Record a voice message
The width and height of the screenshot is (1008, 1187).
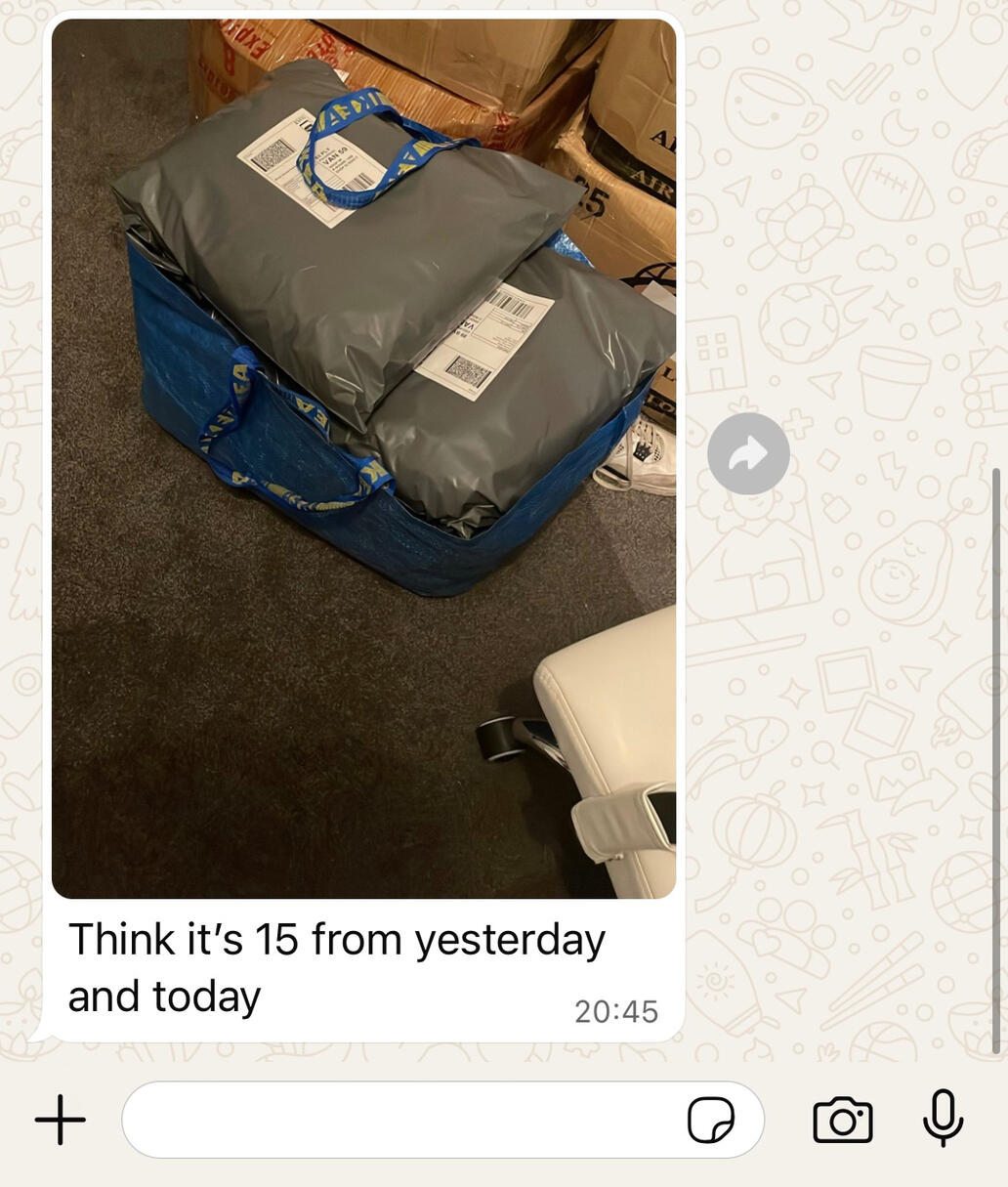[943, 1119]
